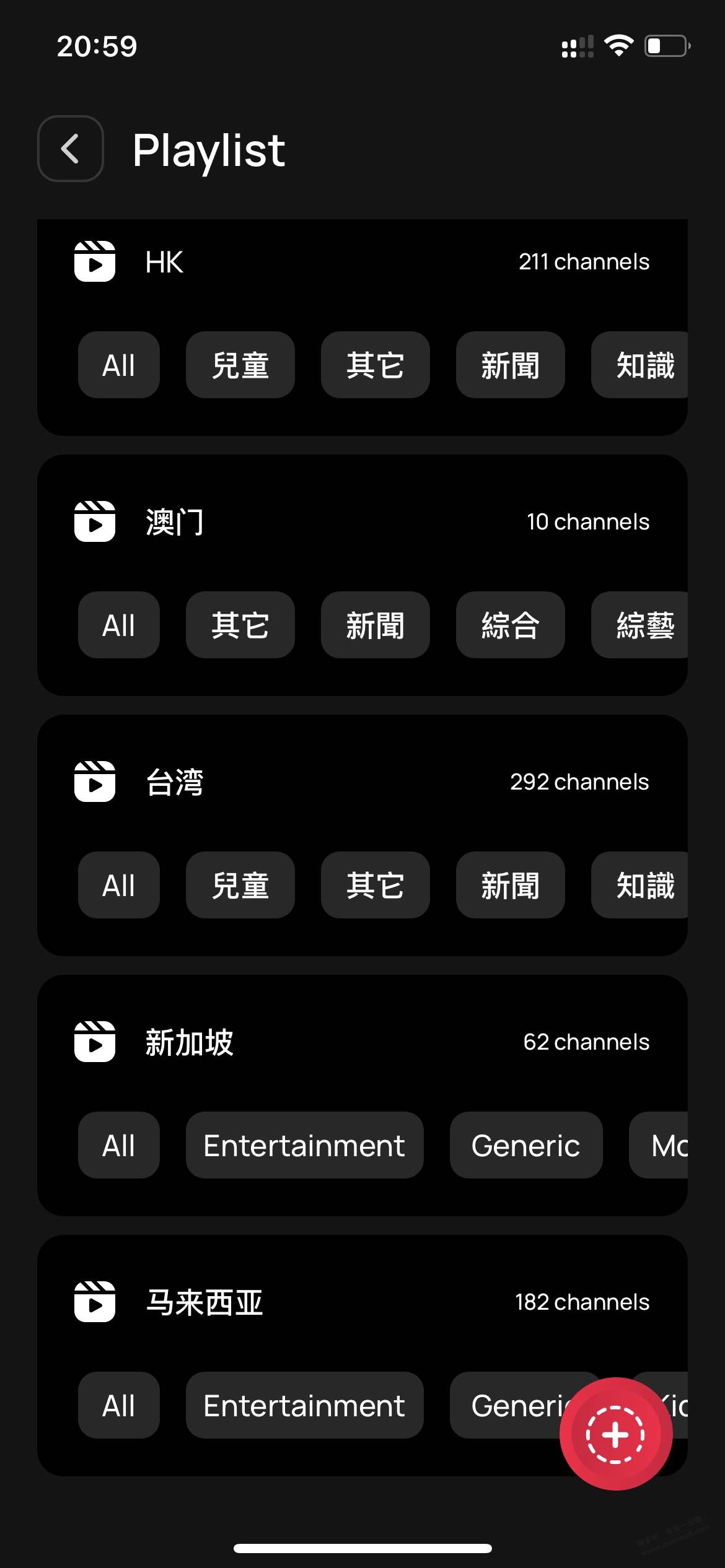This screenshot has width=725, height=1568.
Task: Select Entertainment under 新加坡
Action: pyautogui.click(x=304, y=1145)
